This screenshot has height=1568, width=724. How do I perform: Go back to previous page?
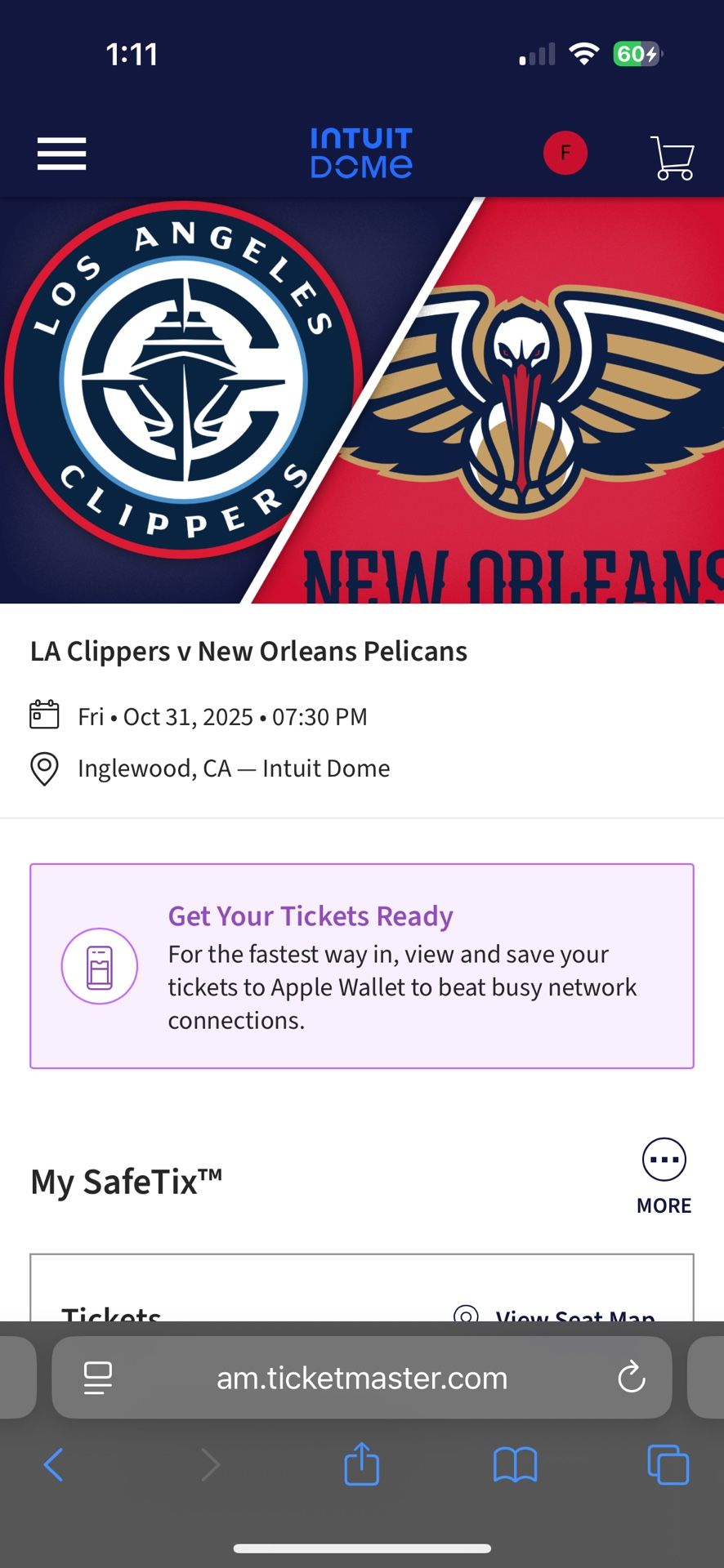(x=54, y=1465)
